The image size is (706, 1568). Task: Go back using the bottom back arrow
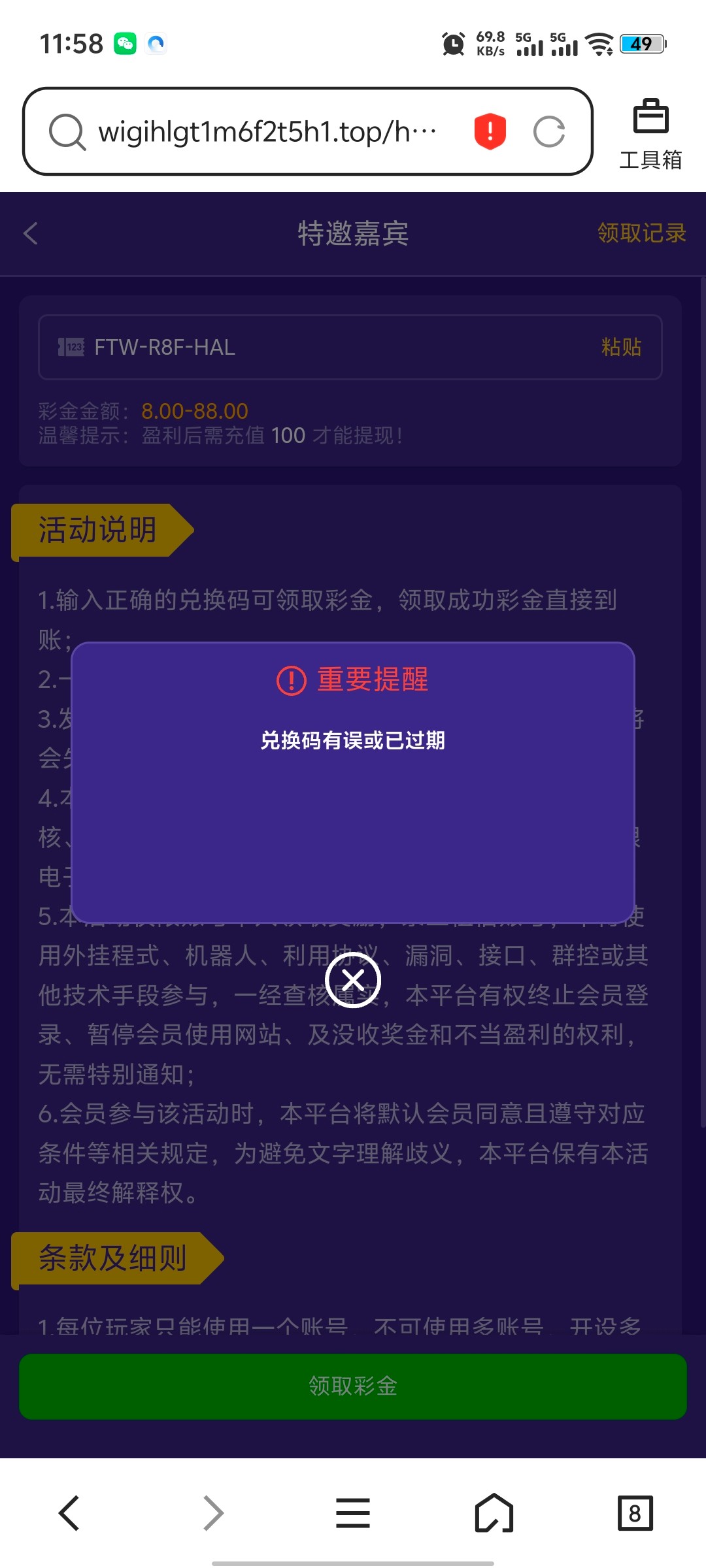70,1514
